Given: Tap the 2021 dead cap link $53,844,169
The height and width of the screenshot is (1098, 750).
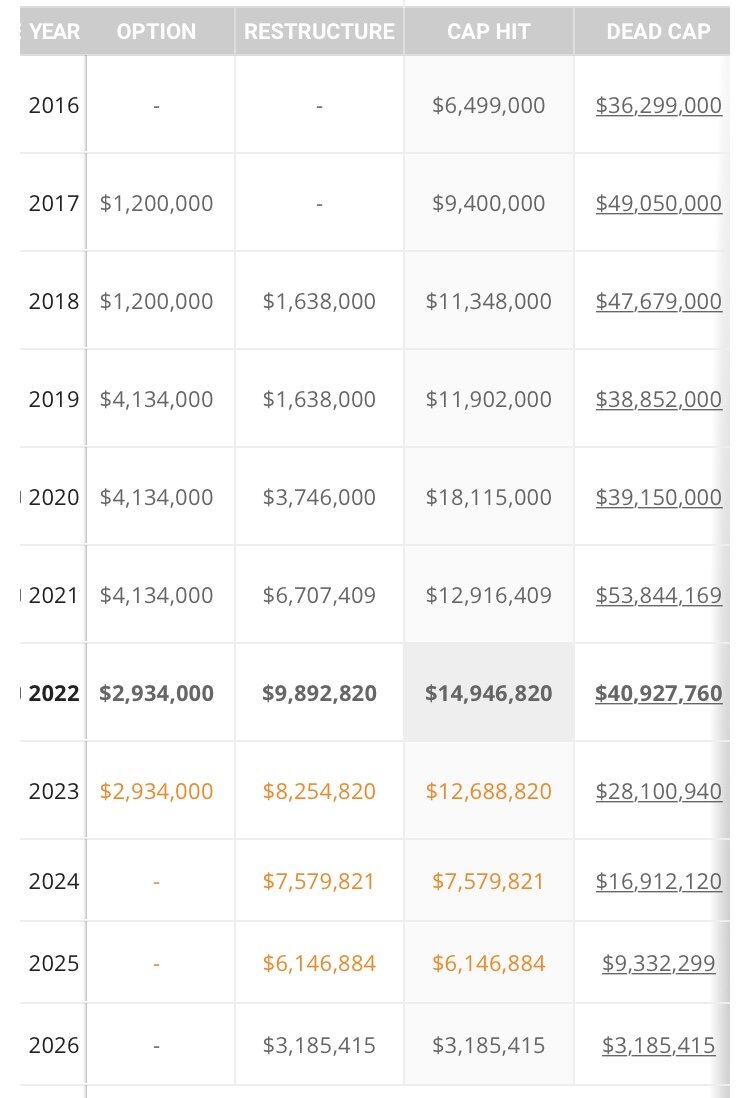Looking at the screenshot, I should click(x=658, y=595).
